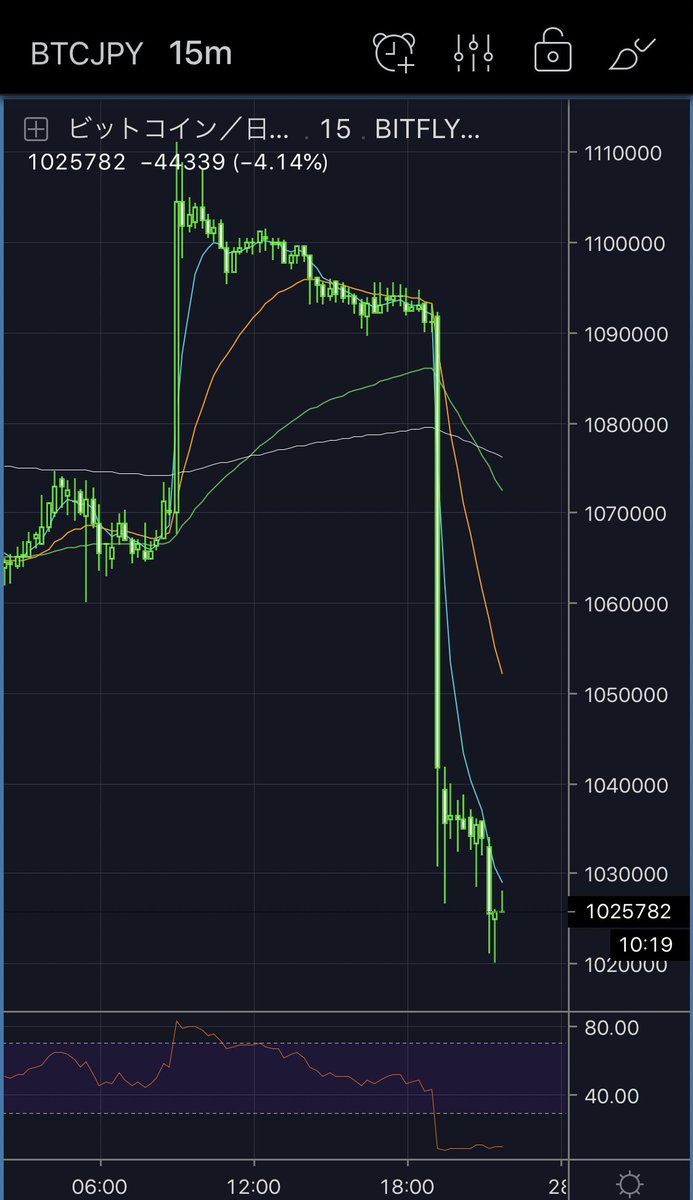
Task: Open the indicators and chart settings
Action: (473, 52)
